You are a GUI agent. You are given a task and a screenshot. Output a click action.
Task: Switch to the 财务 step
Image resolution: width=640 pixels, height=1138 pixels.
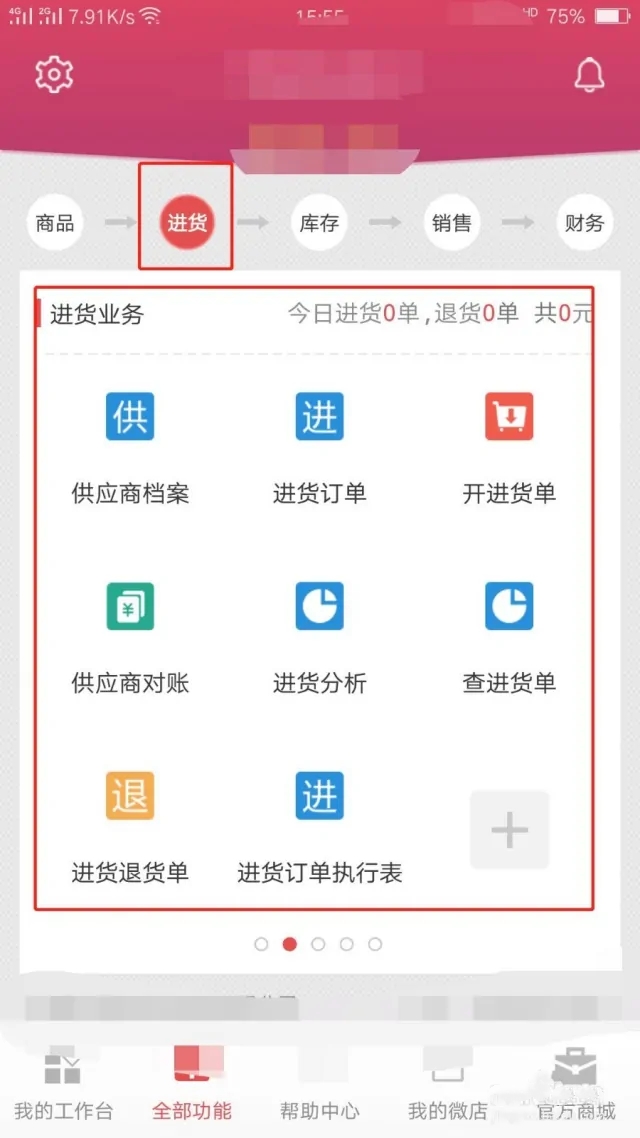[x=585, y=223]
